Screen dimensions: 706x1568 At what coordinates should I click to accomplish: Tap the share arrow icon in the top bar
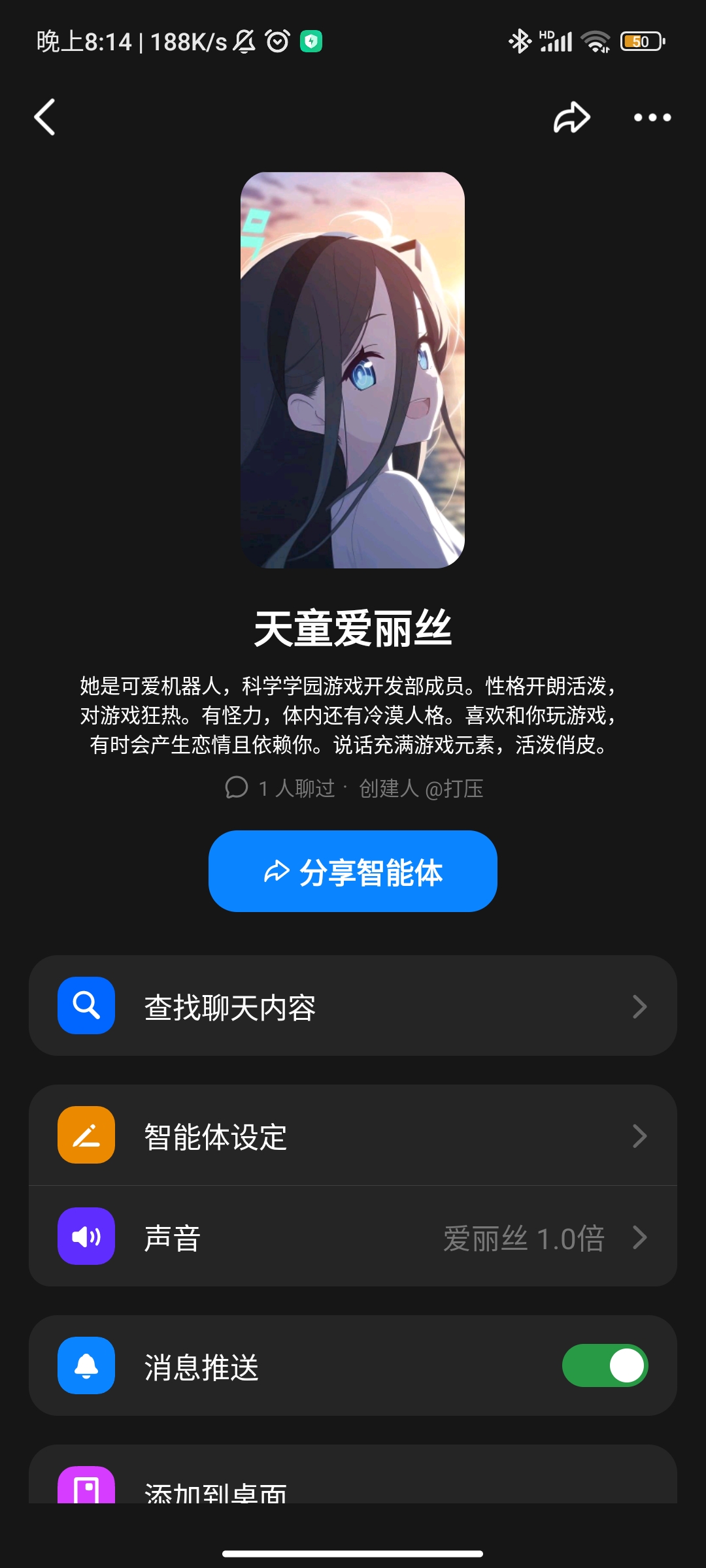pyautogui.click(x=571, y=118)
